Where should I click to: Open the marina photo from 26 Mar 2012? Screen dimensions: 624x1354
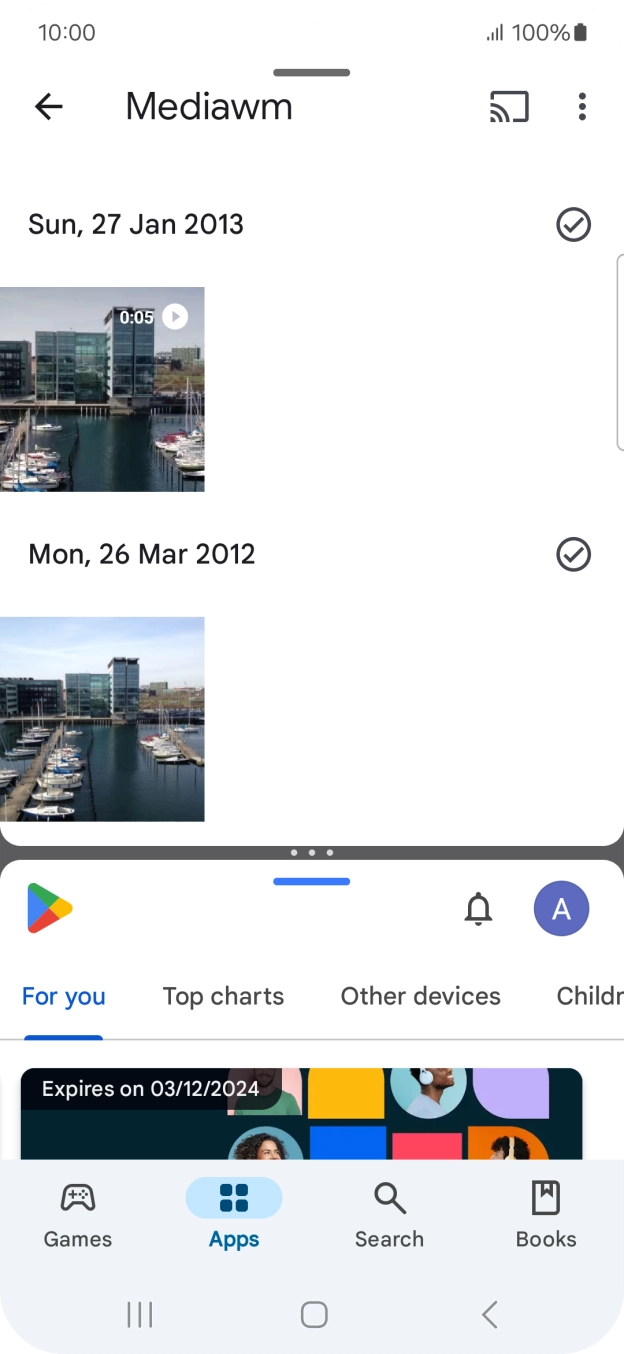(x=102, y=719)
